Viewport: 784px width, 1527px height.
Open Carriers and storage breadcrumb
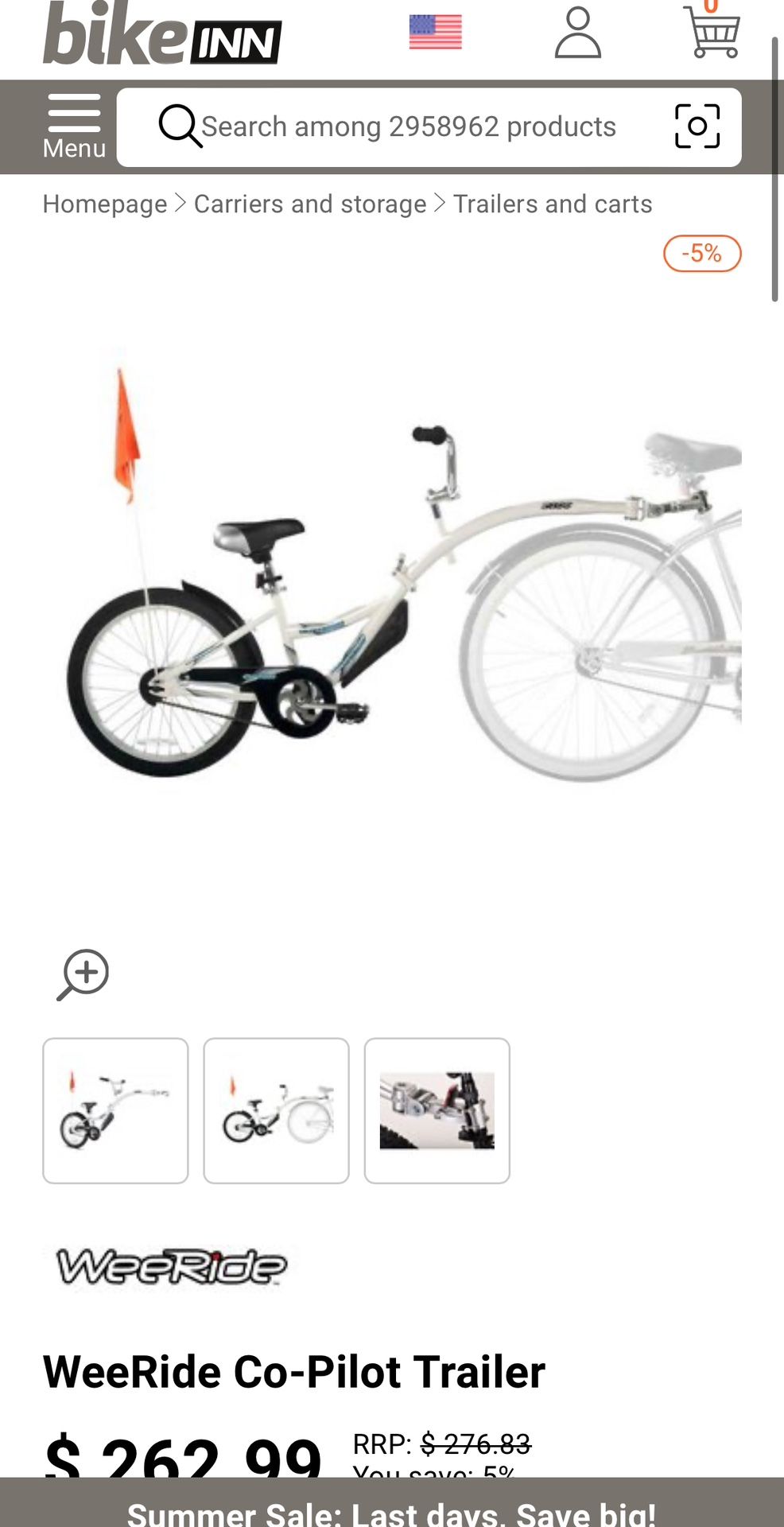[310, 204]
